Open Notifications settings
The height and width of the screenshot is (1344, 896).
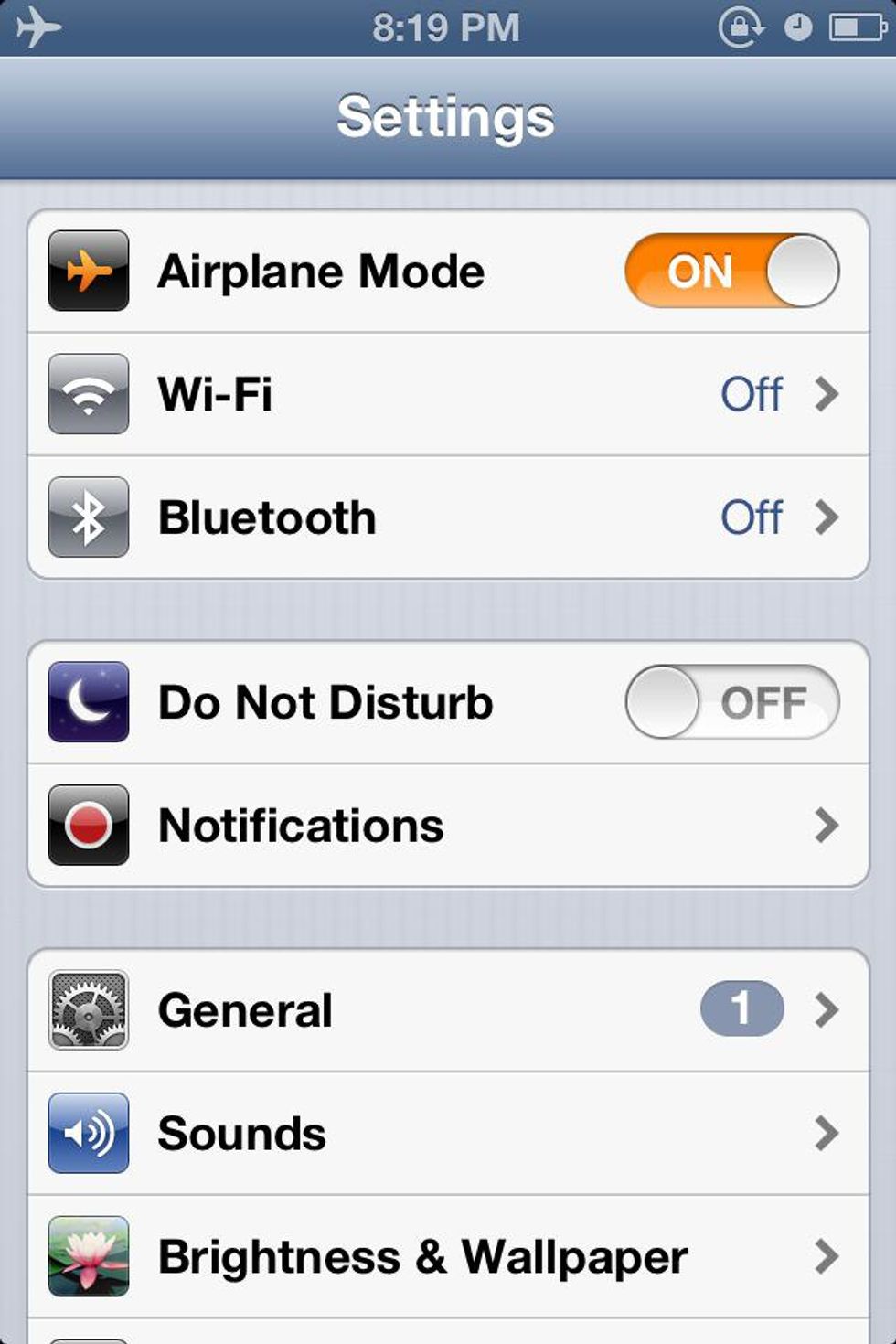pos(448,826)
